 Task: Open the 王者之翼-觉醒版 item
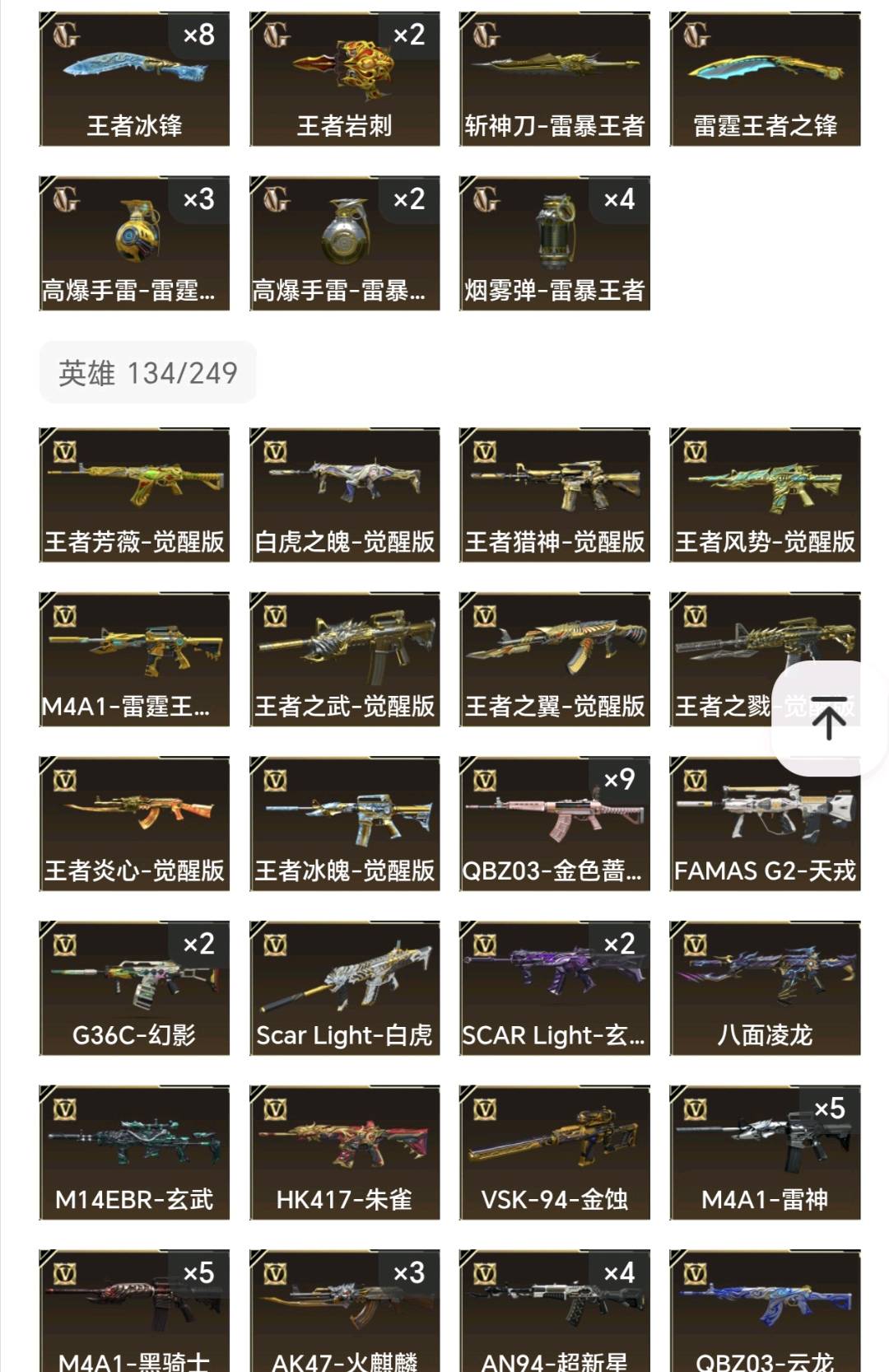tap(554, 660)
